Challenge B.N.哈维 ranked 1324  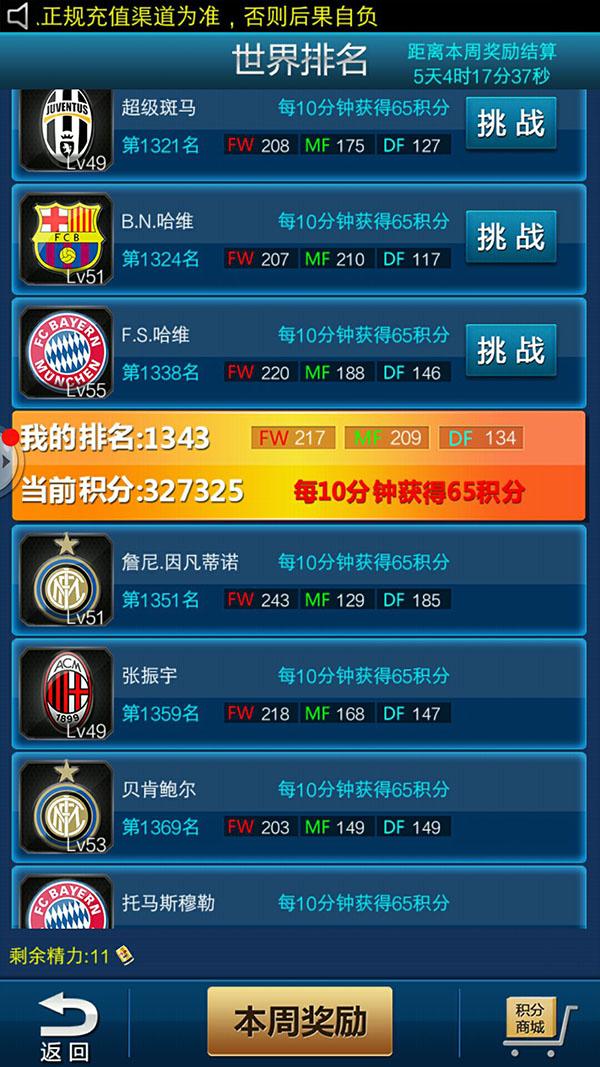coord(510,238)
